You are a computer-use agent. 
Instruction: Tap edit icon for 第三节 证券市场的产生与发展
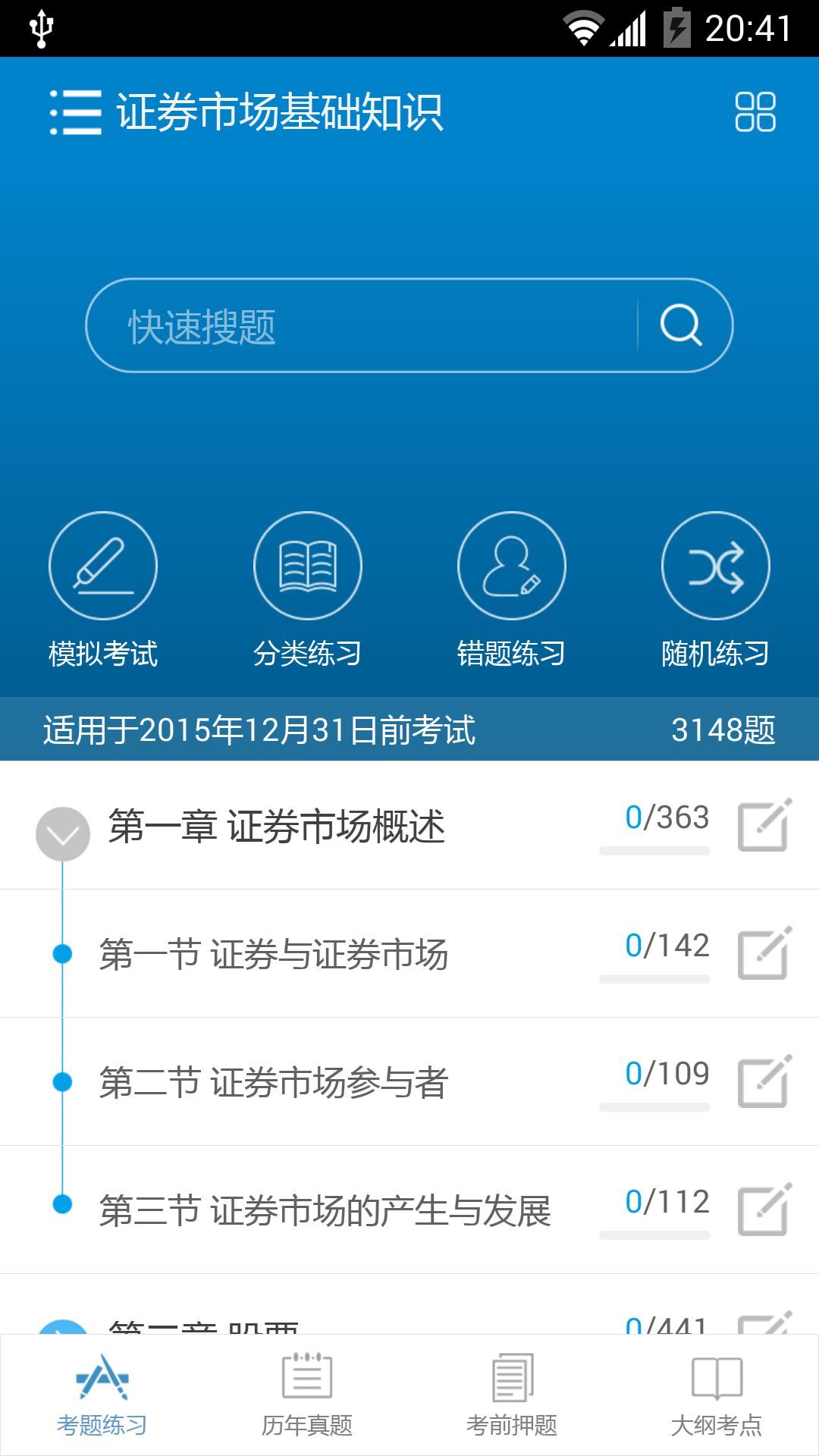(764, 1210)
